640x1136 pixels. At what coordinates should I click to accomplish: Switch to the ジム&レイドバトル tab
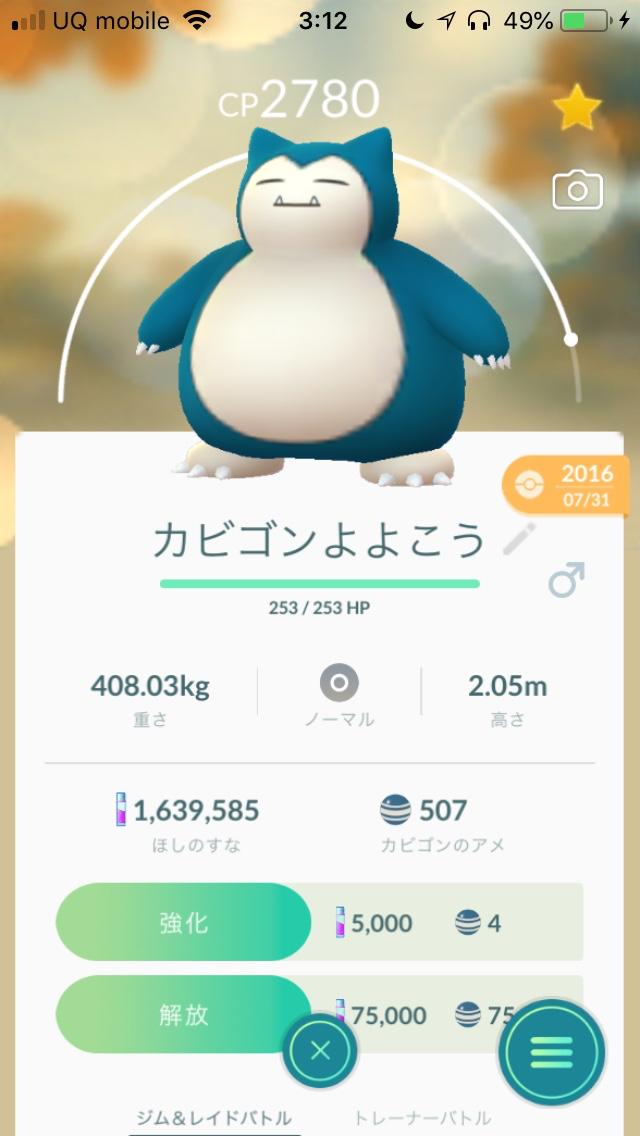click(x=214, y=1118)
